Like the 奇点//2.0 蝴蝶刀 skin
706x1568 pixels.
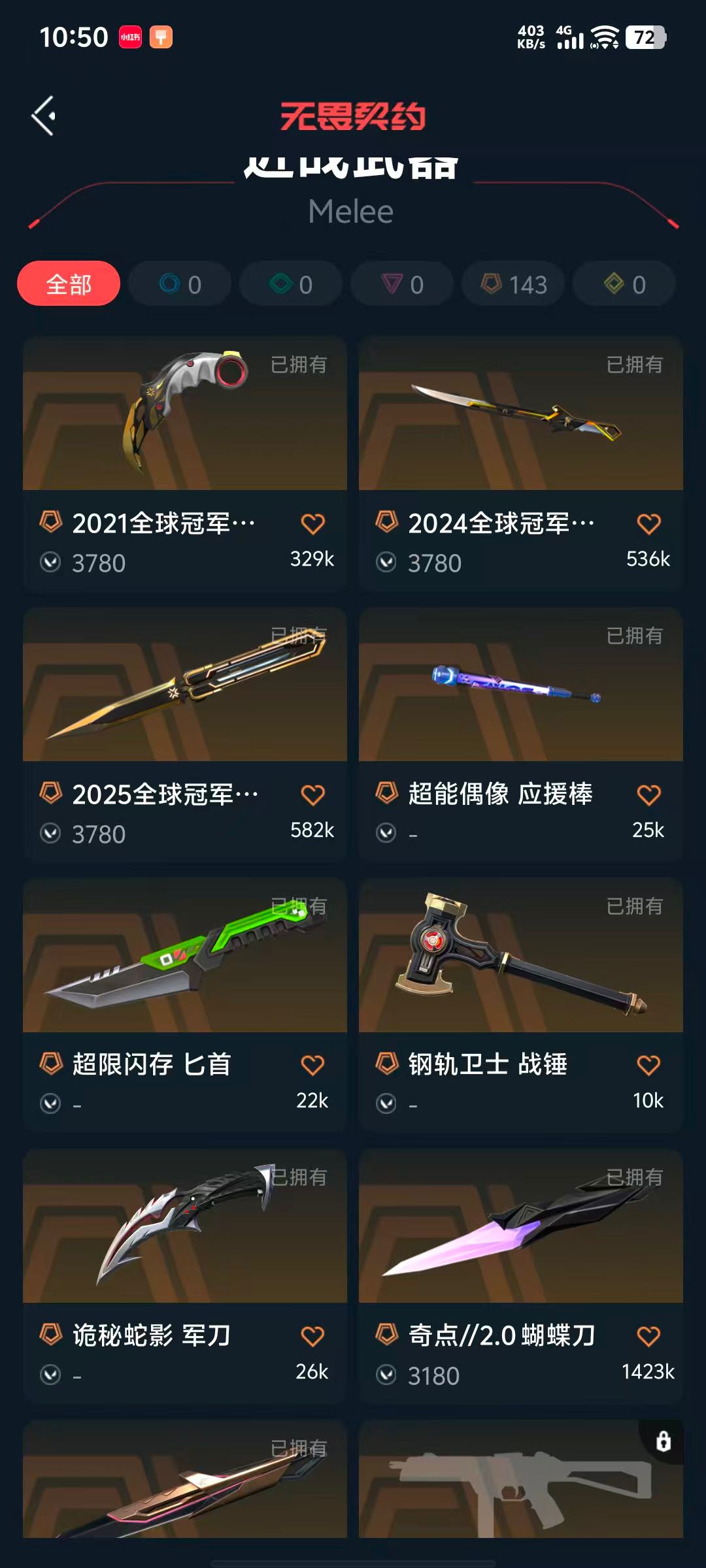click(648, 1337)
